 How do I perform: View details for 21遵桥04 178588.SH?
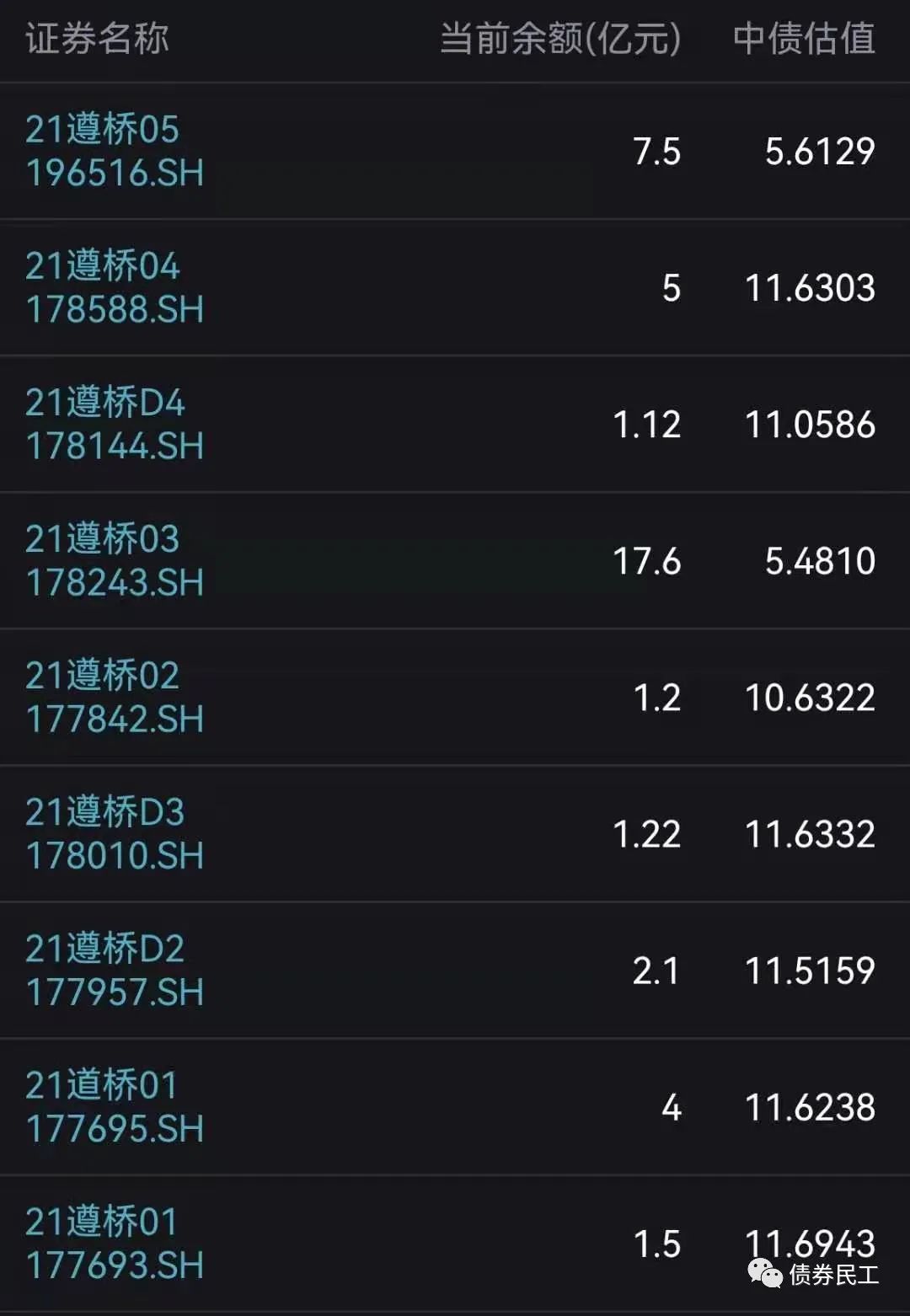coord(115,288)
